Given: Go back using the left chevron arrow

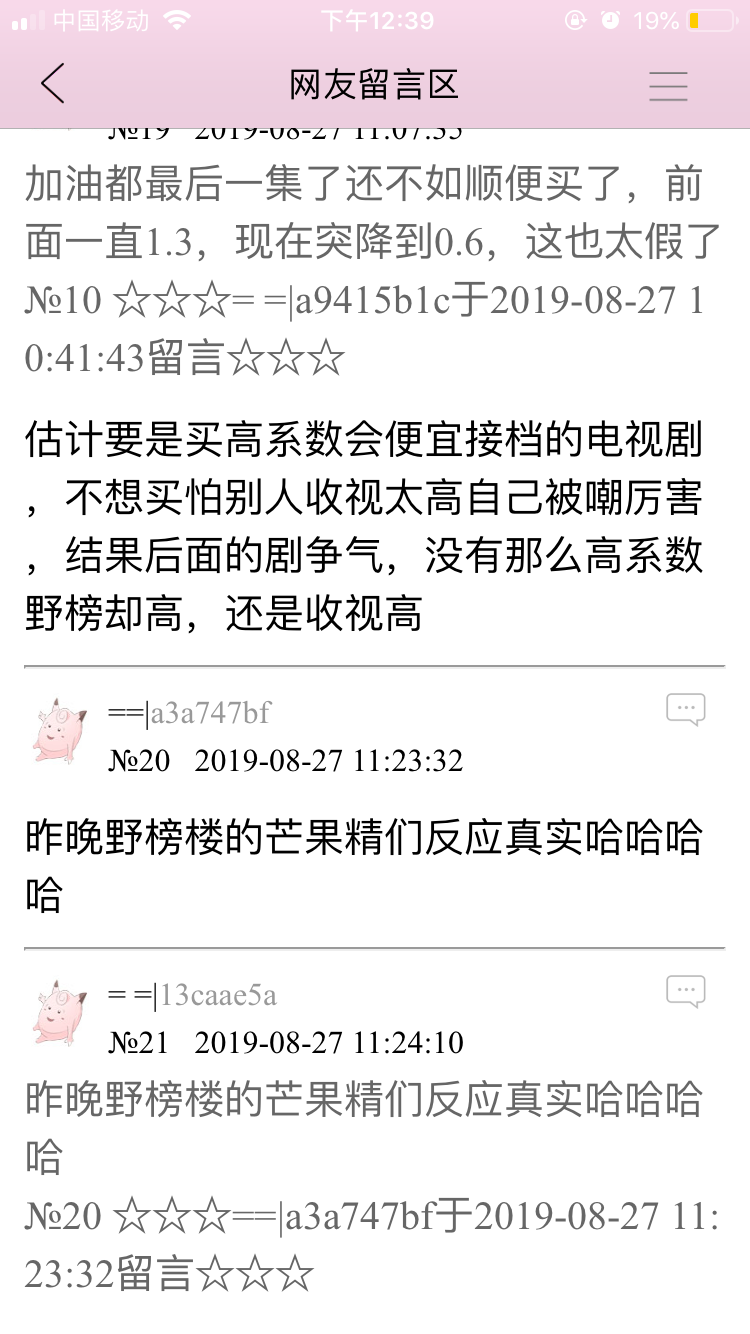Looking at the screenshot, I should (x=52, y=85).
